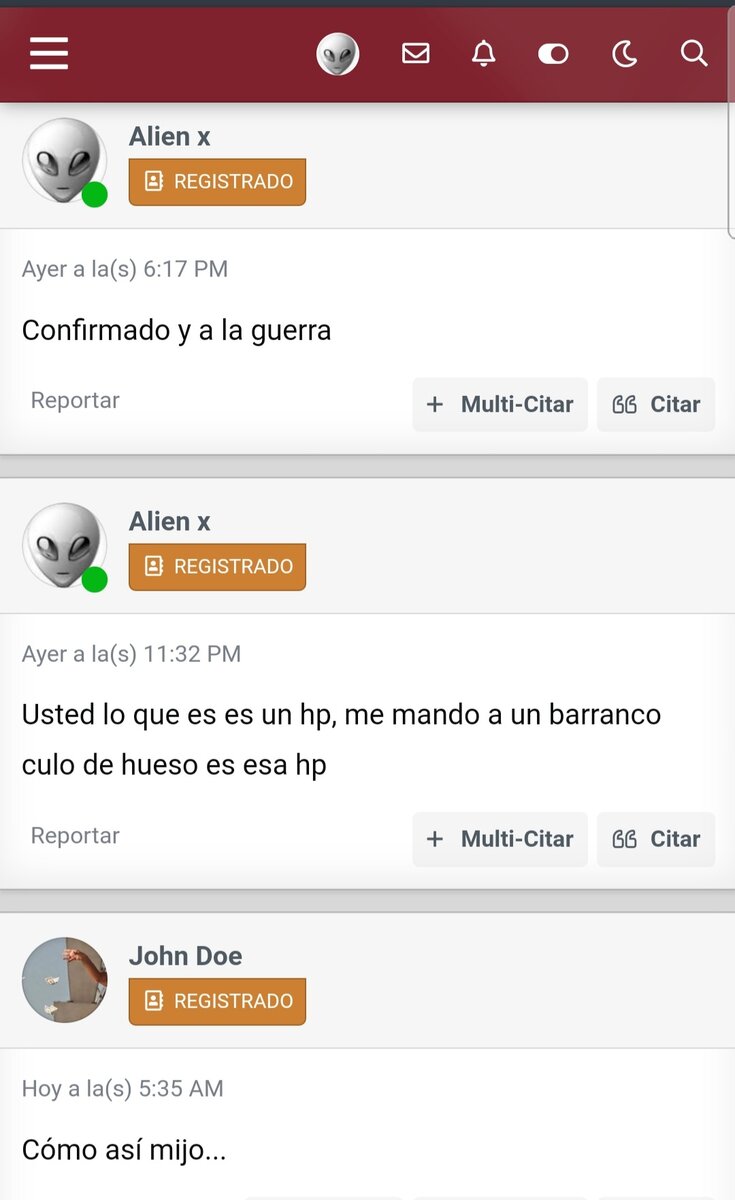The image size is (735, 1200).
Task: Report the post "Confirmado y a la guerra"
Action: [x=75, y=400]
